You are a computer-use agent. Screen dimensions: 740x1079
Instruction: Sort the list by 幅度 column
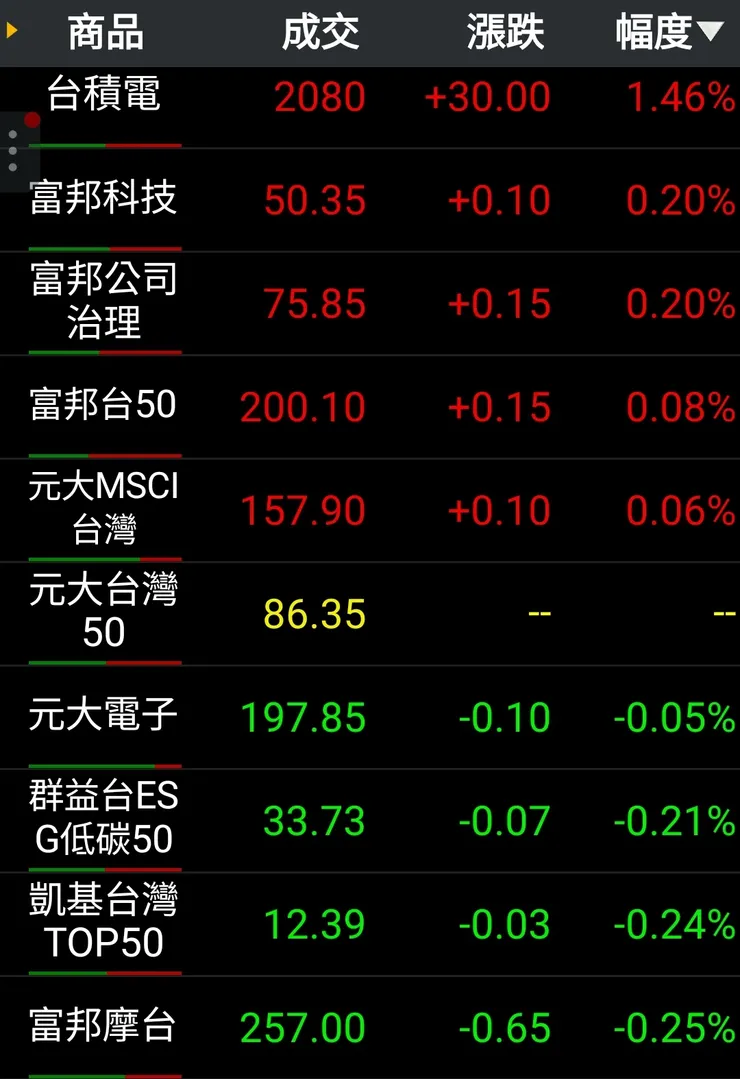pos(667,33)
